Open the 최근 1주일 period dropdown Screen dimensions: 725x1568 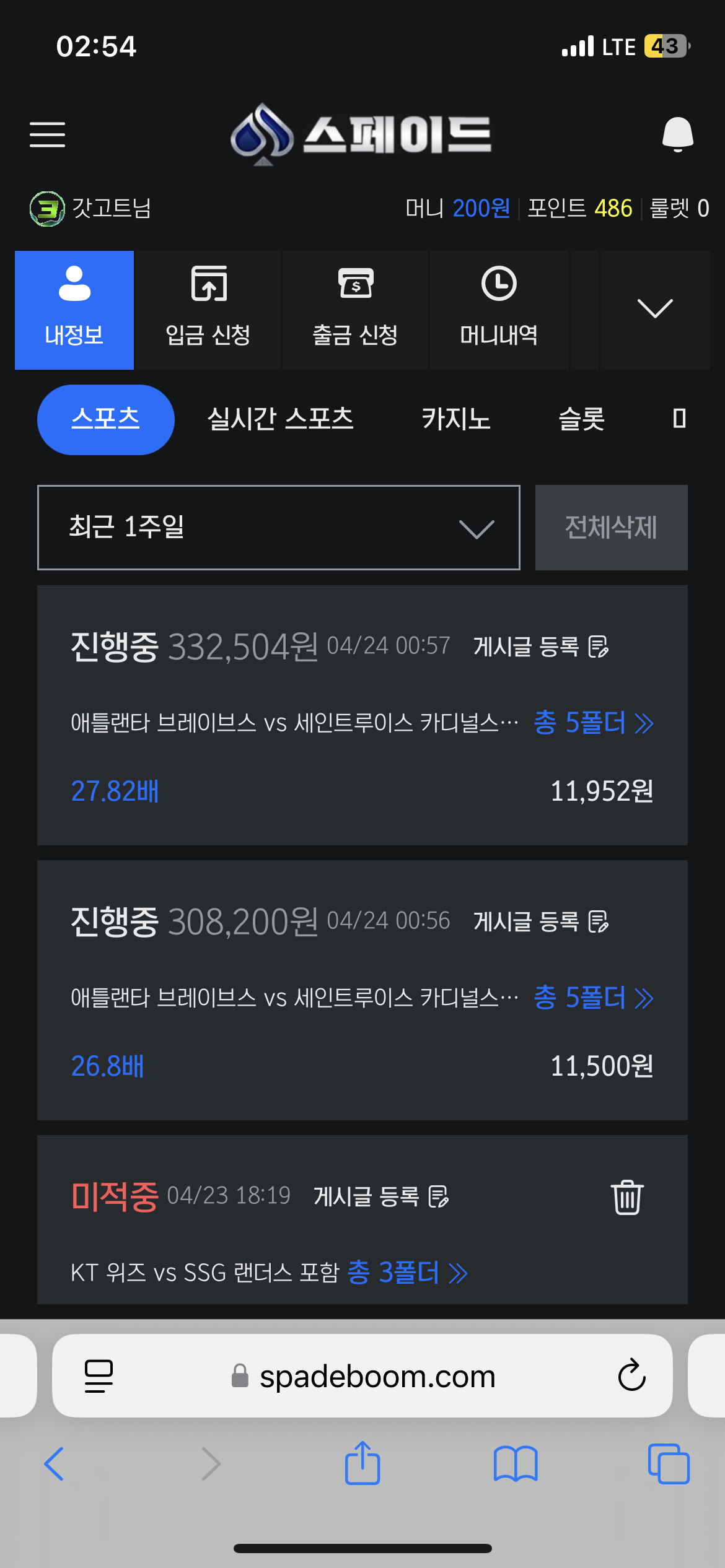pos(279,528)
